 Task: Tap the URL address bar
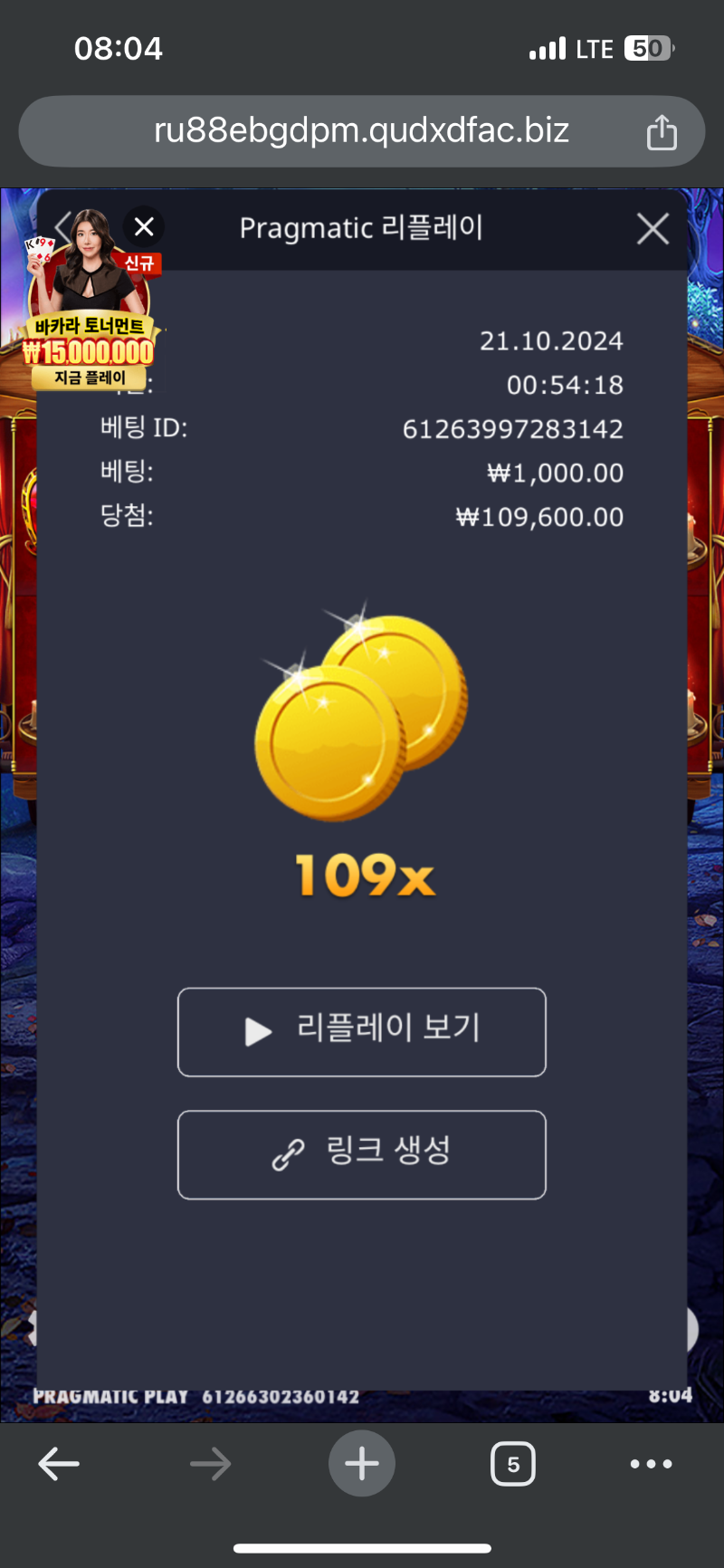click(361, 131)
